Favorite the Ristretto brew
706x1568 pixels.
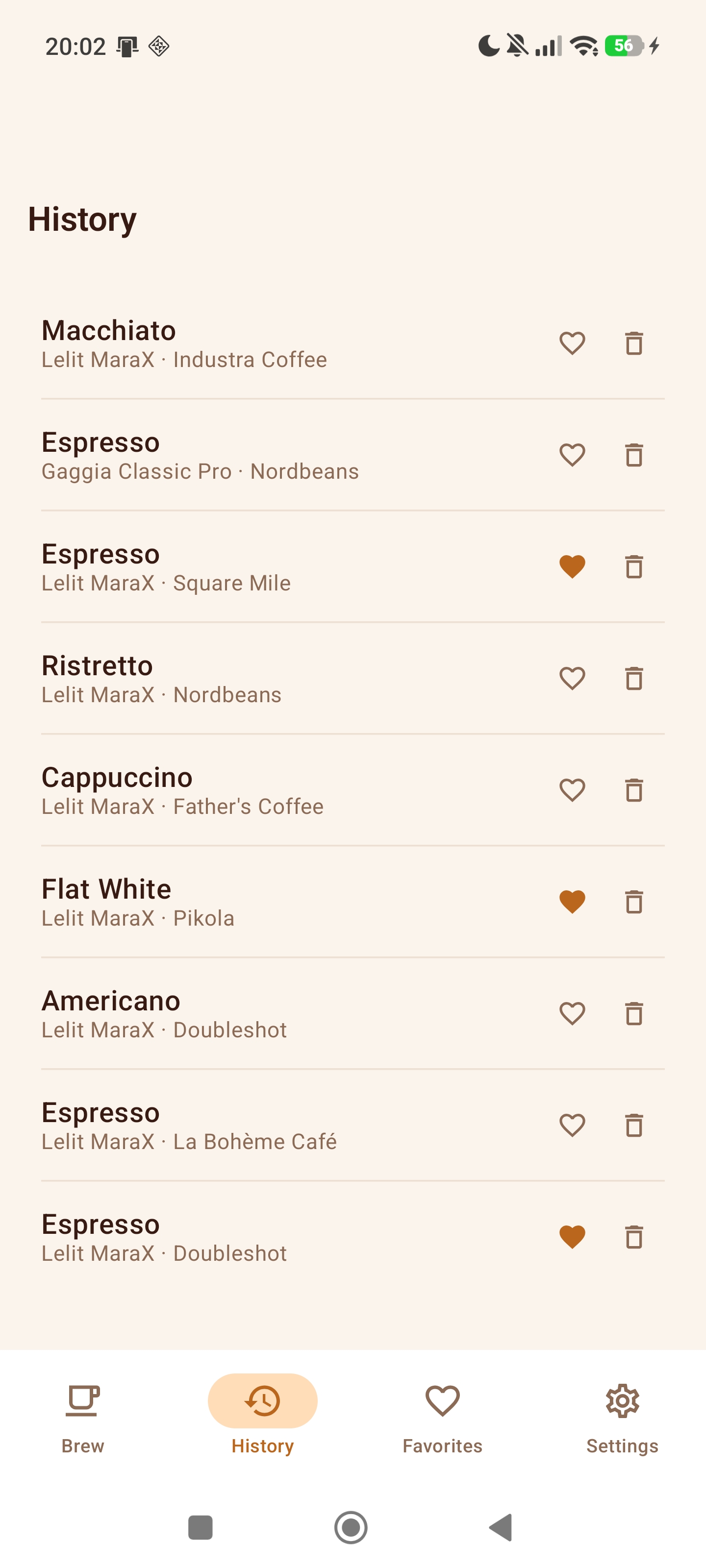572,678
